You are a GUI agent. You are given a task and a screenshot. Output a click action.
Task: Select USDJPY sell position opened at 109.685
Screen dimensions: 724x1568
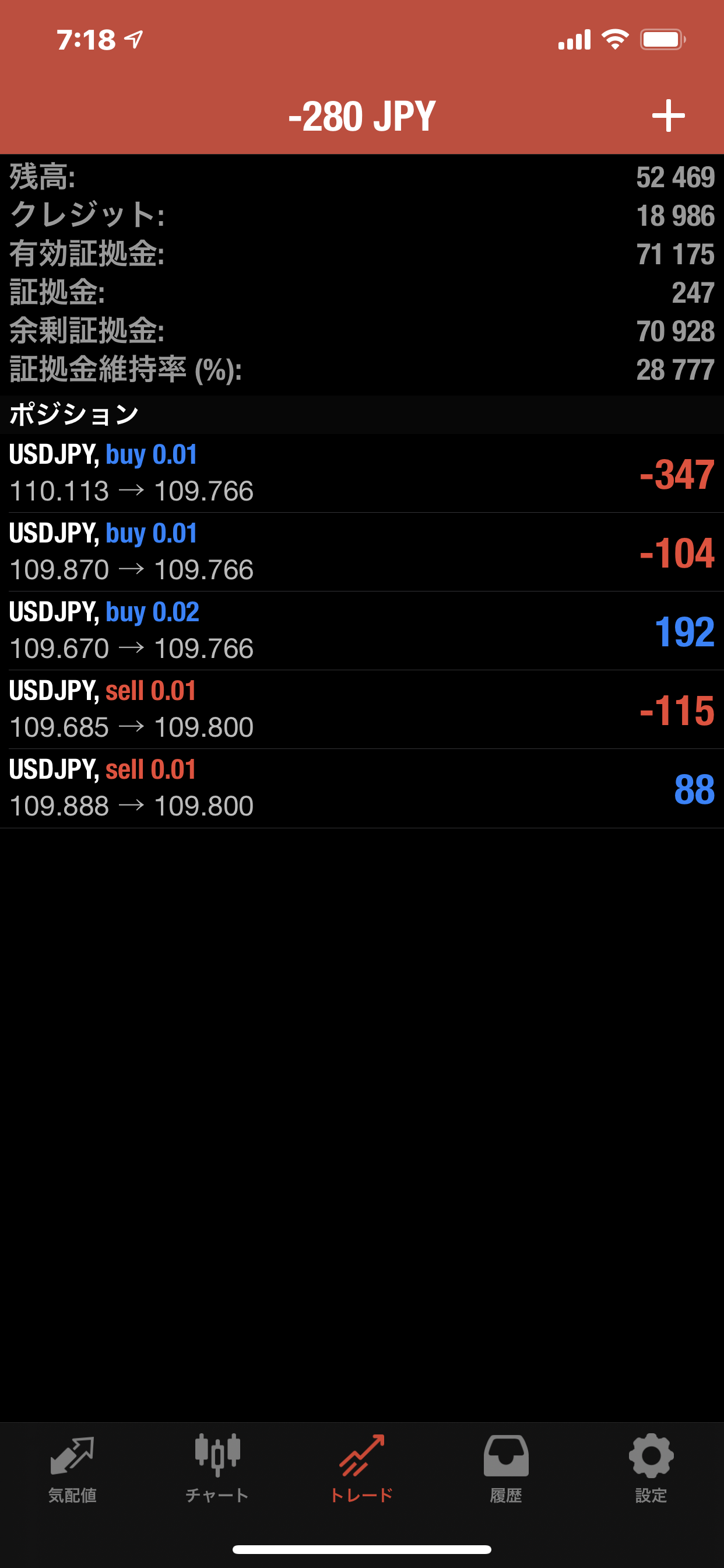[x=361, y=709]
